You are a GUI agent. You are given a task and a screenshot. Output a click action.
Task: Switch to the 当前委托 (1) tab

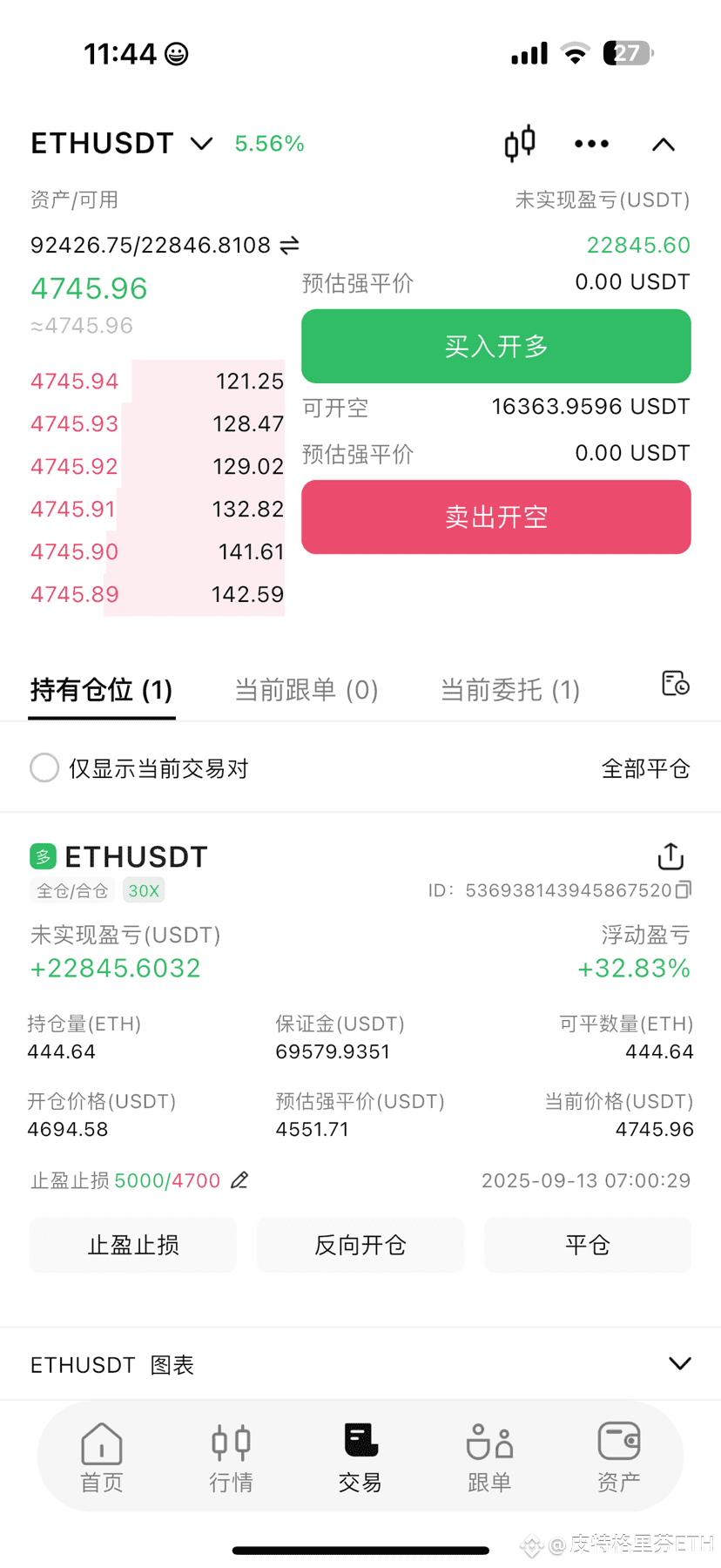point(510,690)
